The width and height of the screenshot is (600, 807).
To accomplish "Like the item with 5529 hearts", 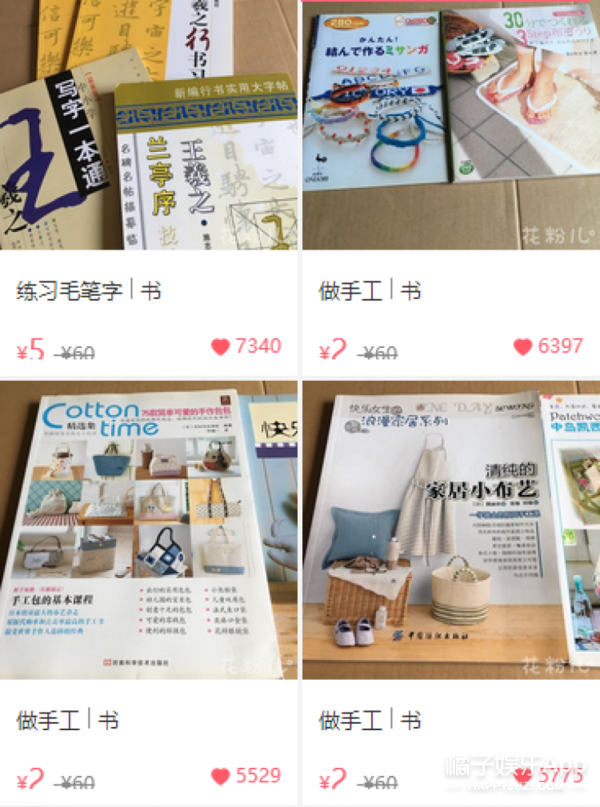I will 221,776.
